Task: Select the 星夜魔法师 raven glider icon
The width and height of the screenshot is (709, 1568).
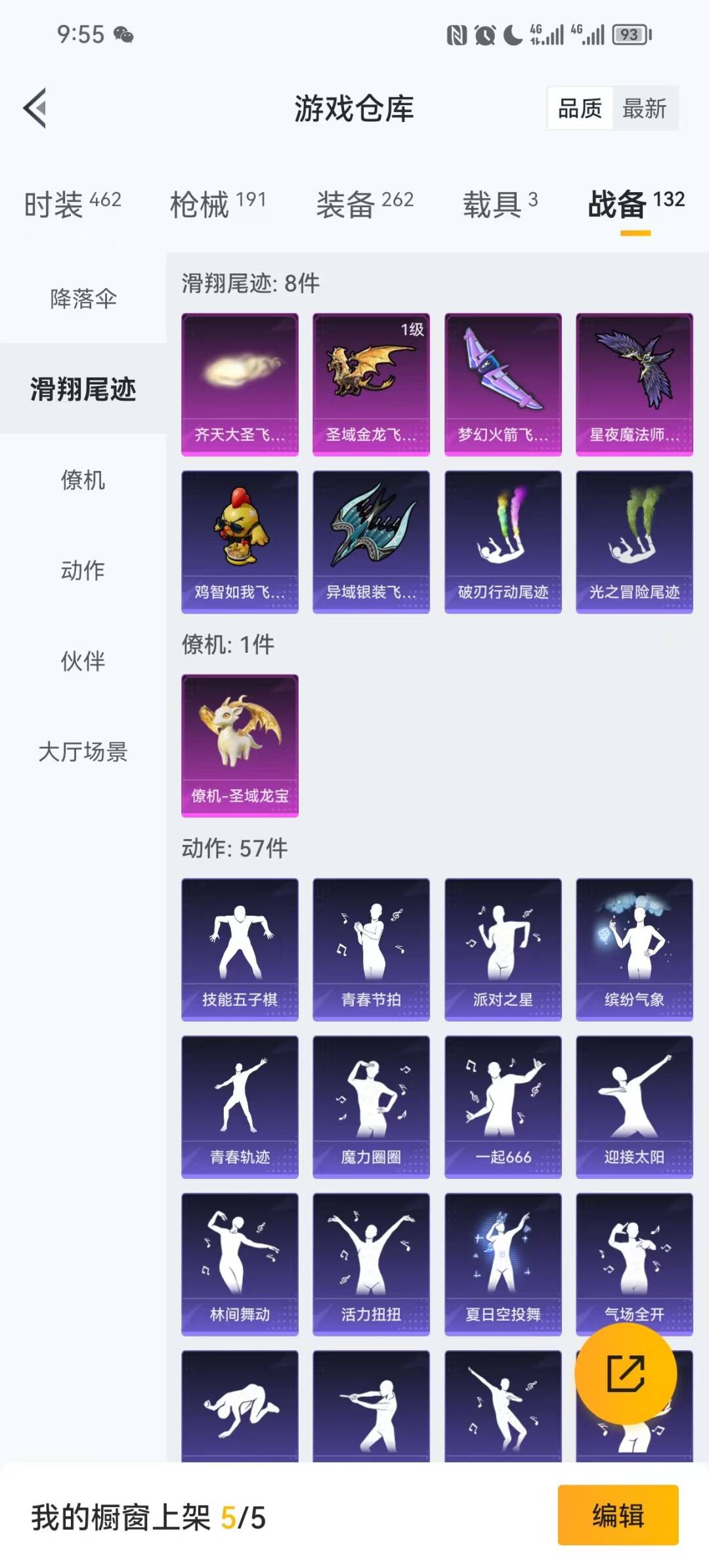Action: [633, 382]
